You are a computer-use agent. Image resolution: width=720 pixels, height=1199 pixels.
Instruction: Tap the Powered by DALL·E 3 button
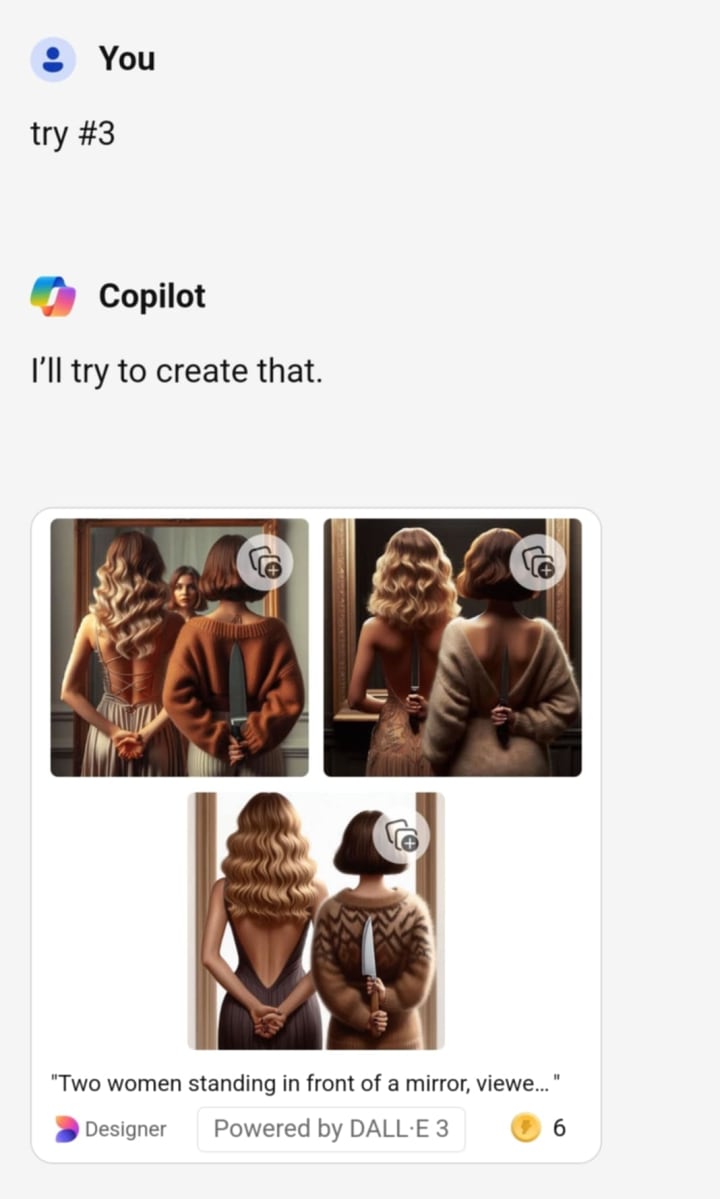(x=331, y=1129)
